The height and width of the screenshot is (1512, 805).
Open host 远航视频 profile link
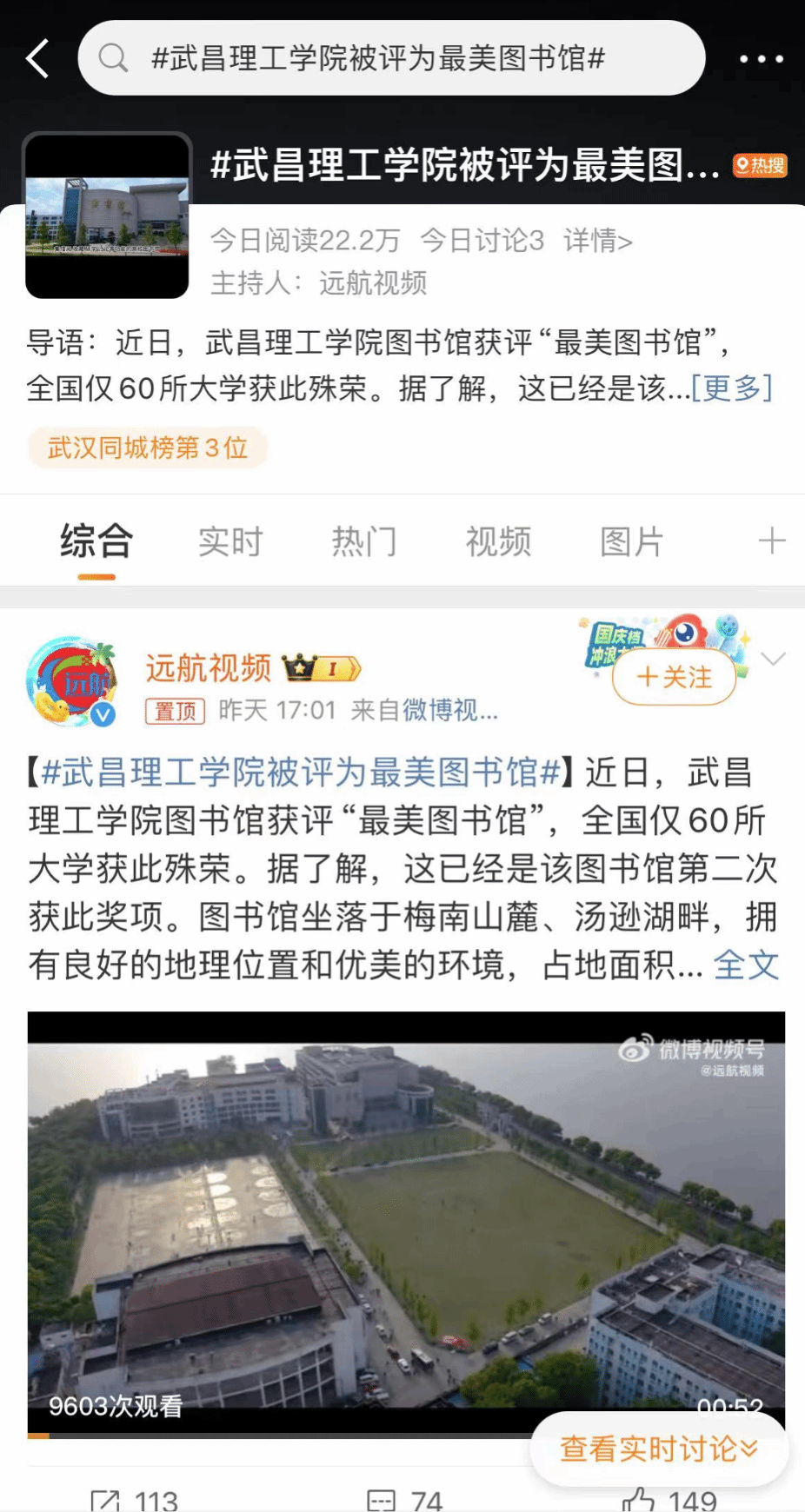[x=372, y=283]
